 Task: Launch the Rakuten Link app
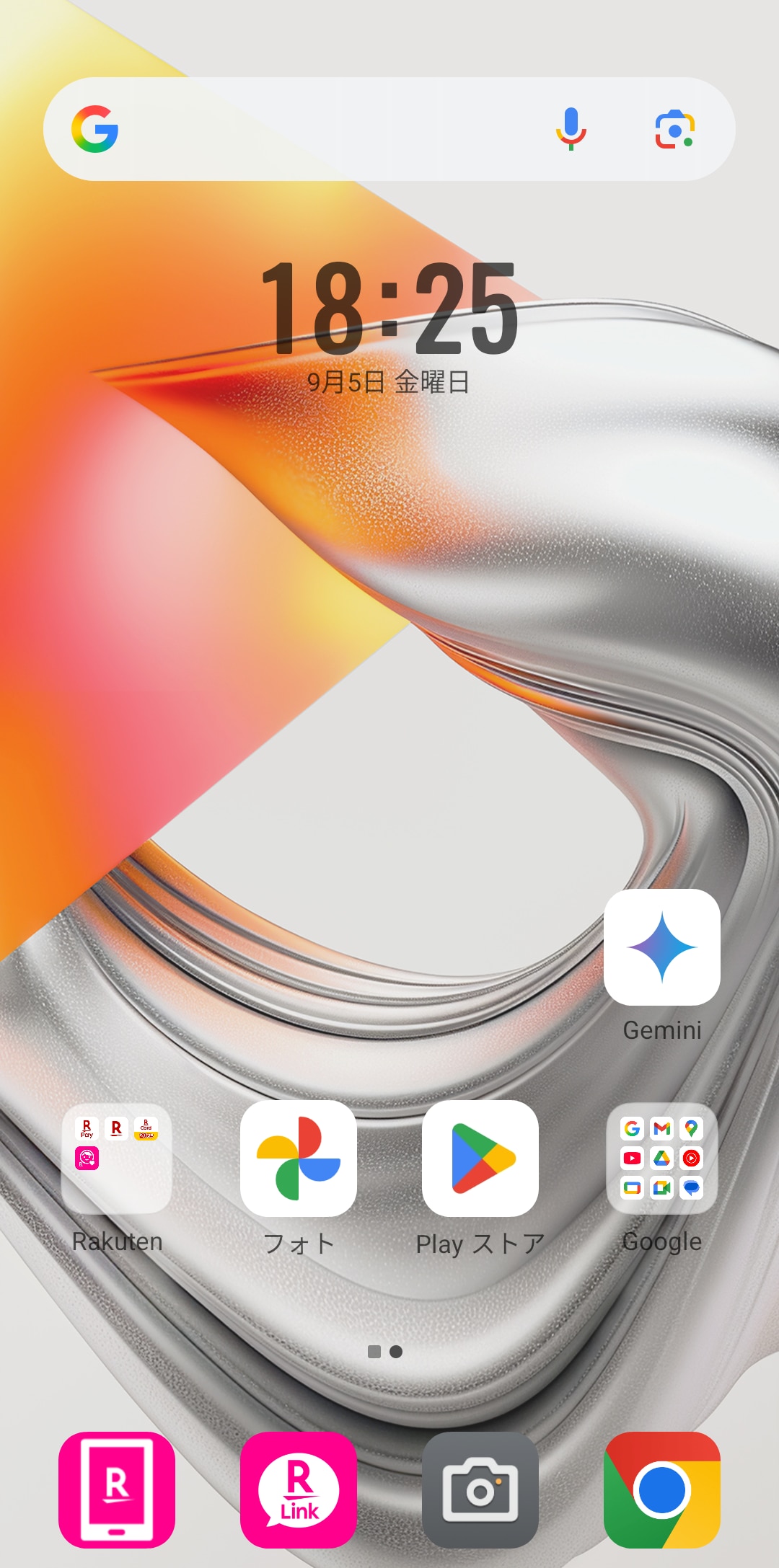[x=298, y=1489]
